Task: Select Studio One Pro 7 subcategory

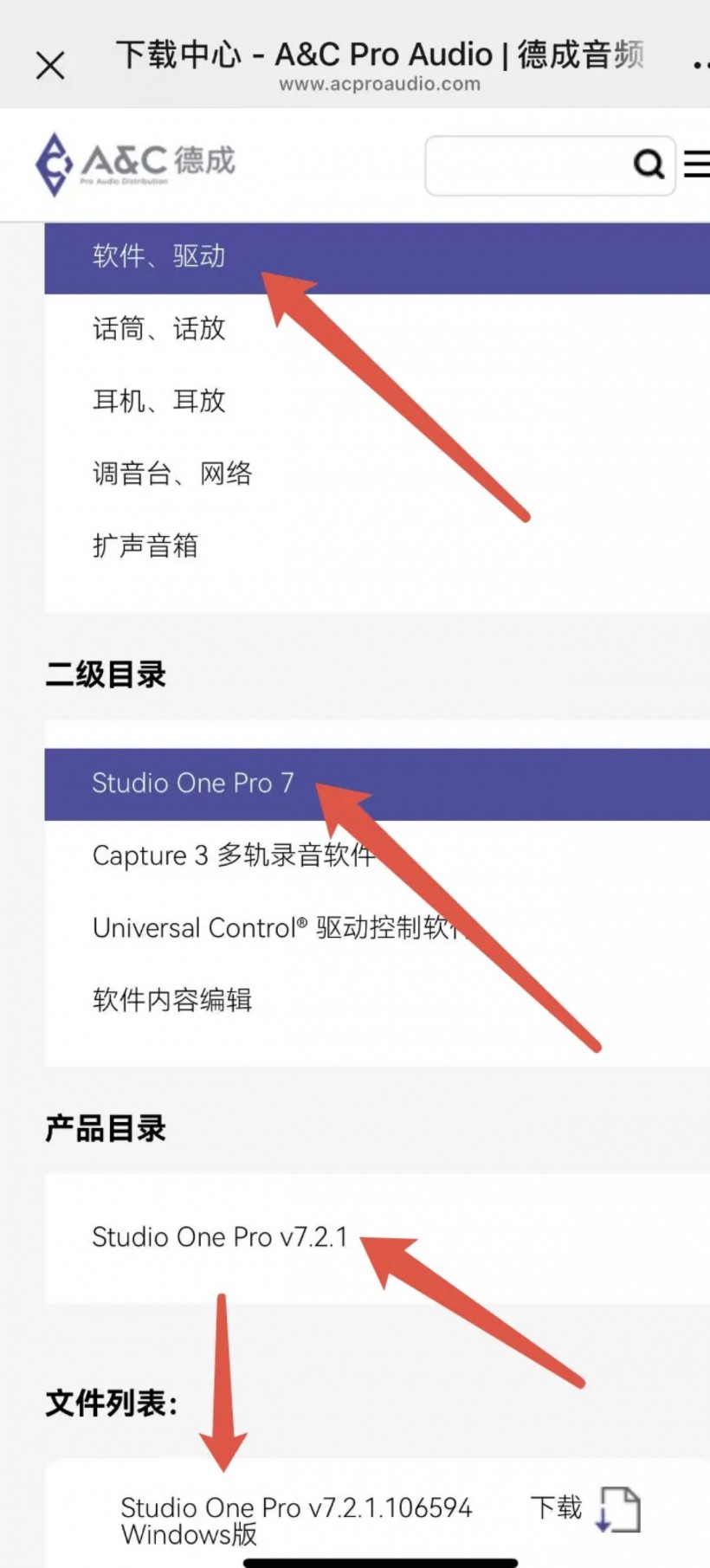Action: [x=377, y=784]
